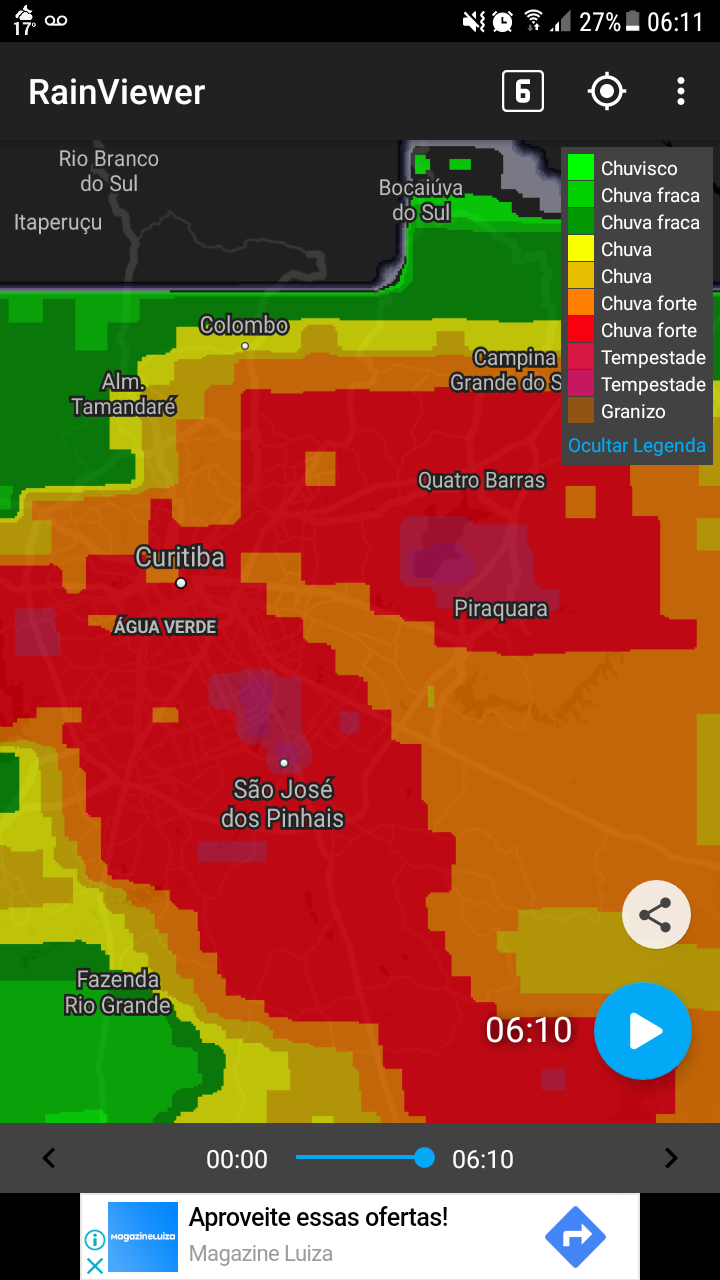Hide legend via Ocultar Legenda
720x1280 pixels.
(637, 446)
